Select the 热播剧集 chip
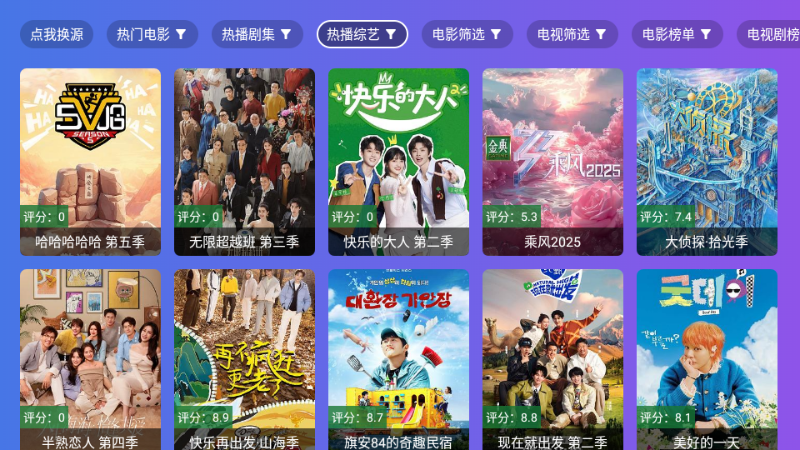Screen dimensions: 800x450 click(257, 34)
